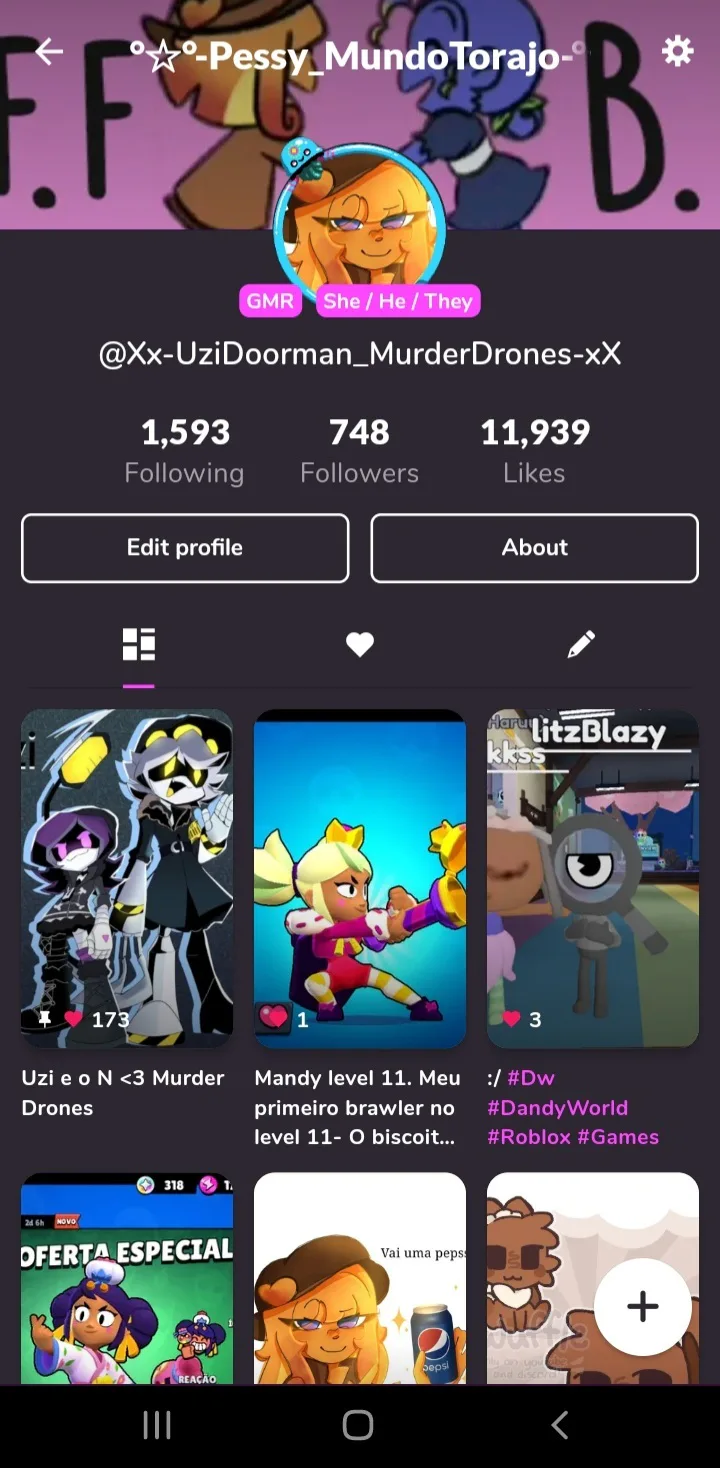720x1468 pixels.
Task: Tap the system home button
Action: click(358, 1425)
